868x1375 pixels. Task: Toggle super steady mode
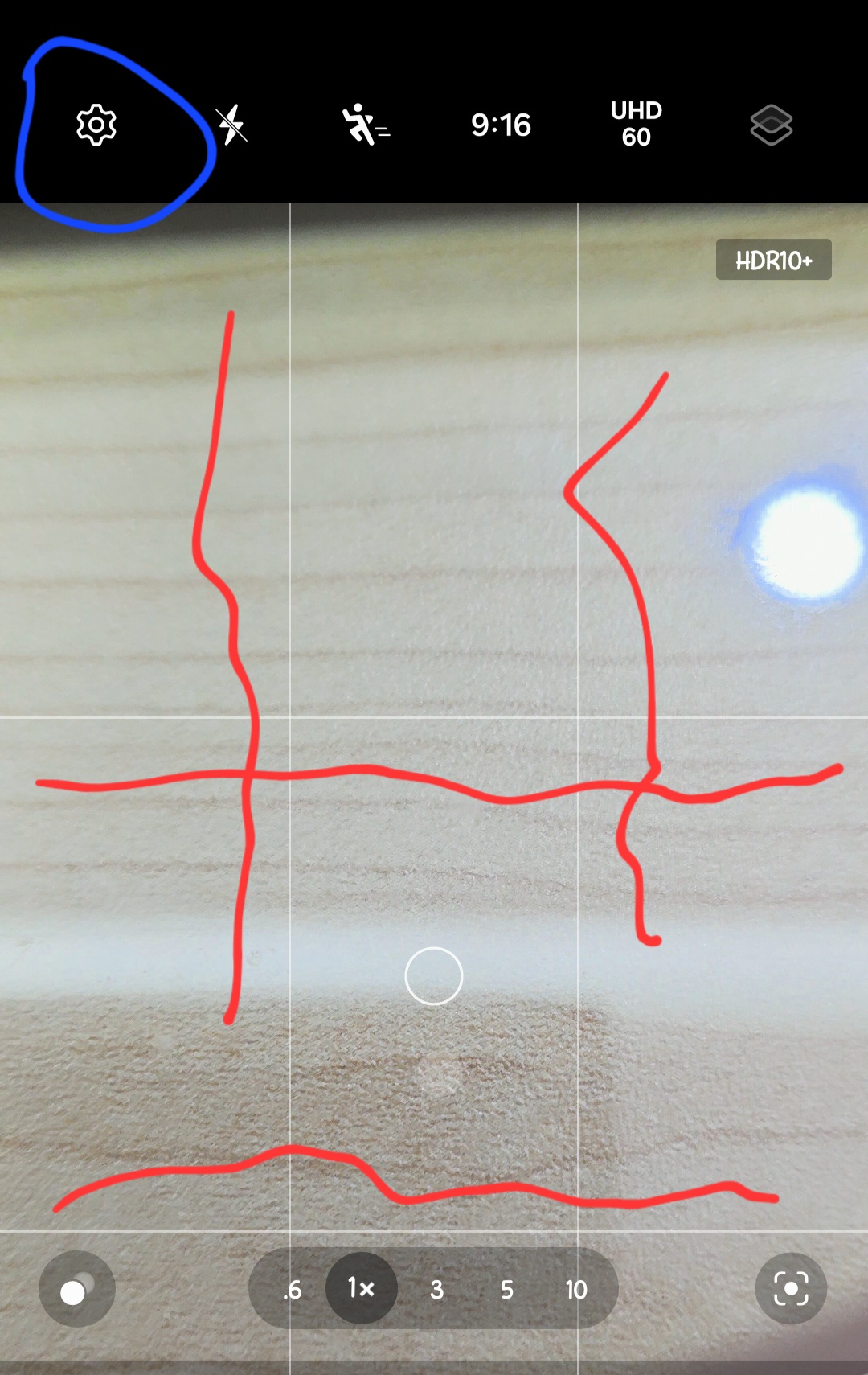tap(366, 125)
